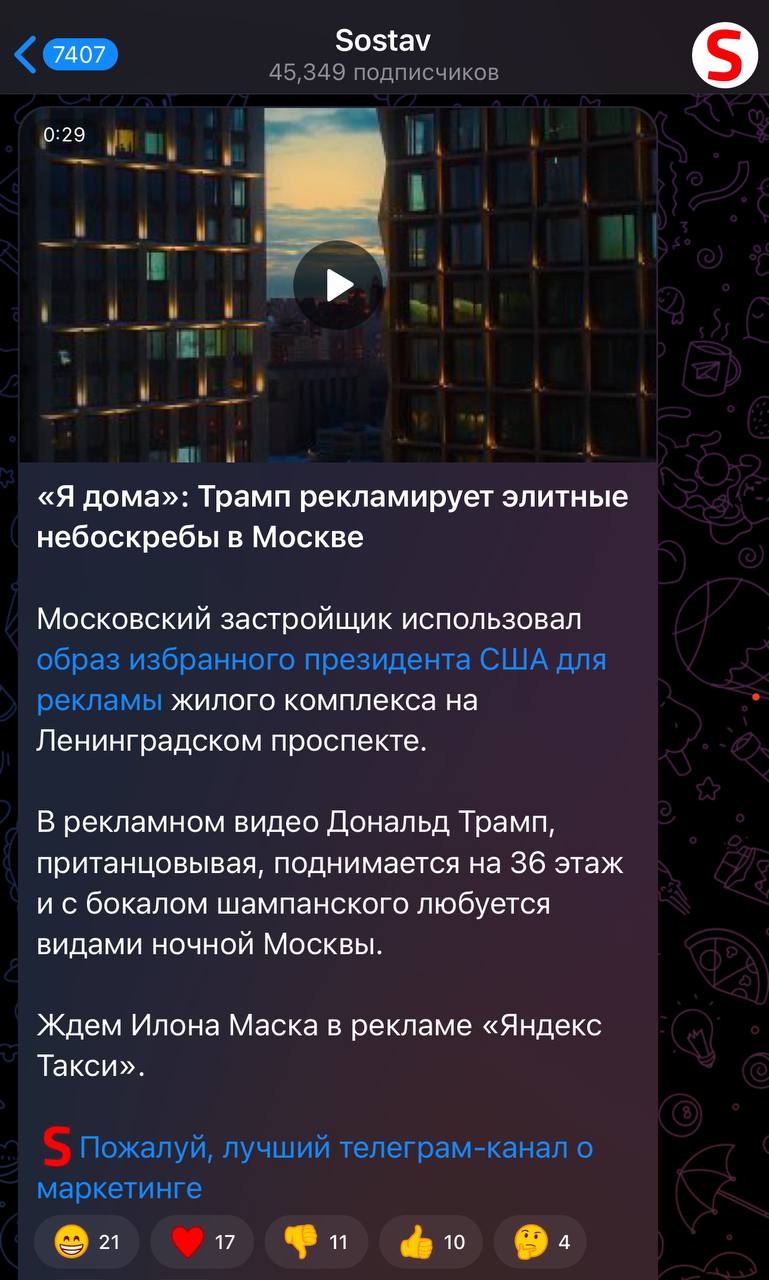Open the link about the US president-elect's image

(320, 661)
